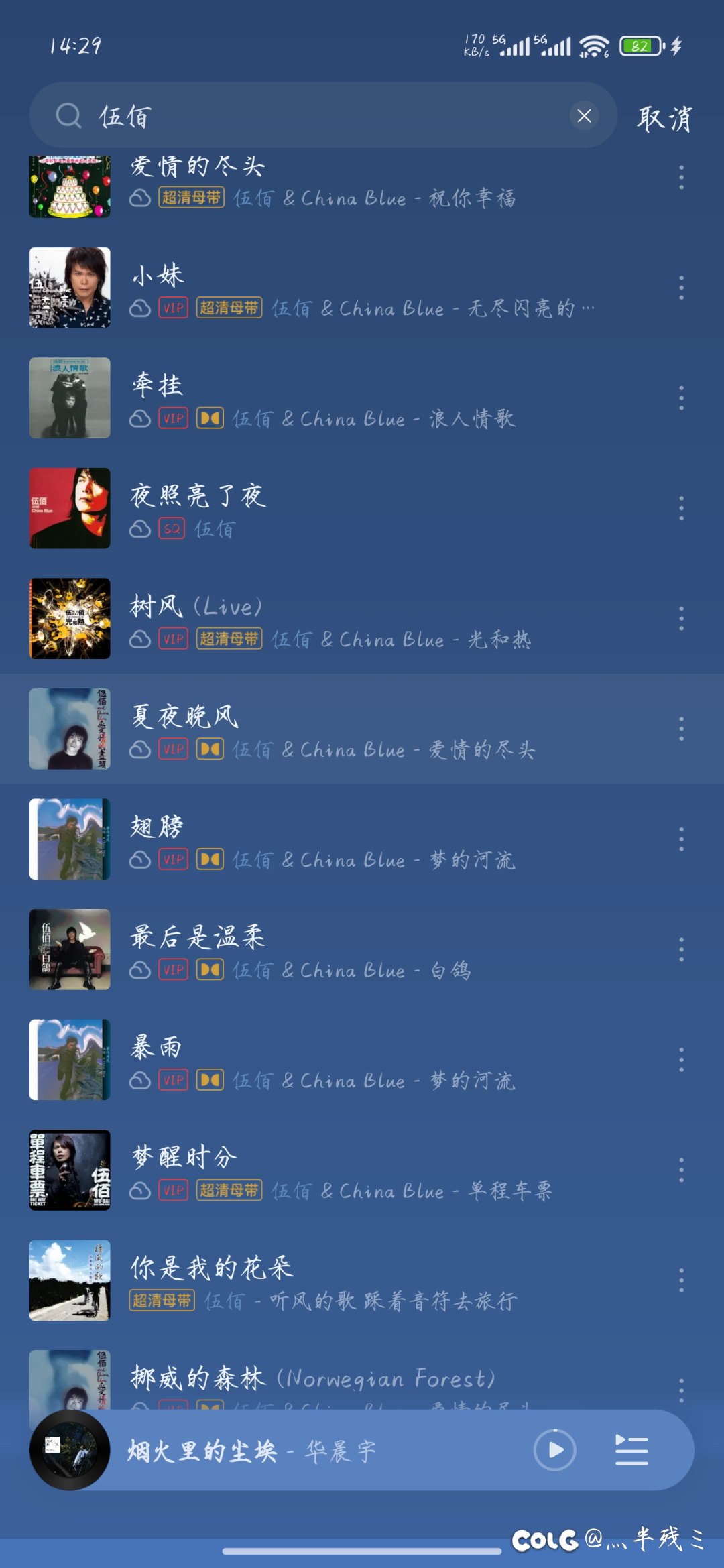Screen dimensions: 724x1568
Task: Show more options for 夜照亮了夜
Action: (681, 509)
